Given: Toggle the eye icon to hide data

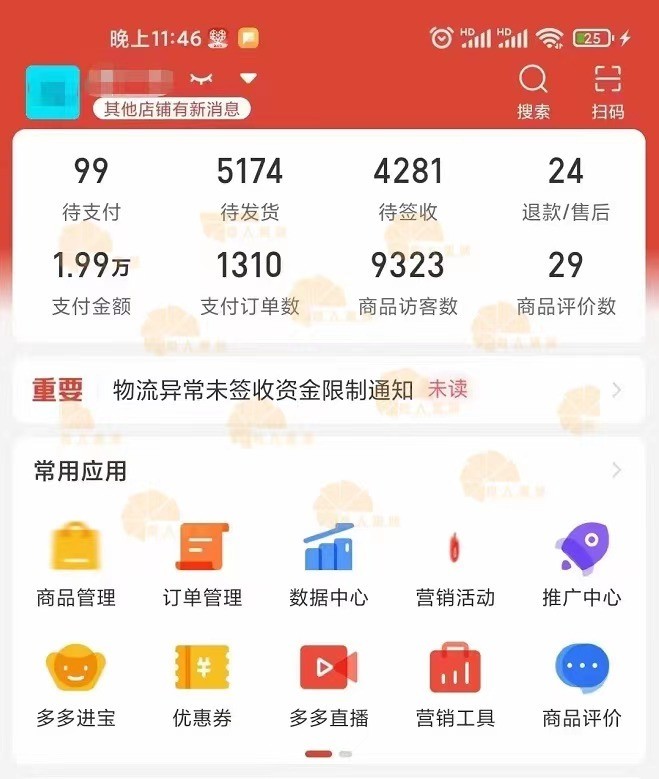Looking at the screenshot, I should tap(201, 79).
